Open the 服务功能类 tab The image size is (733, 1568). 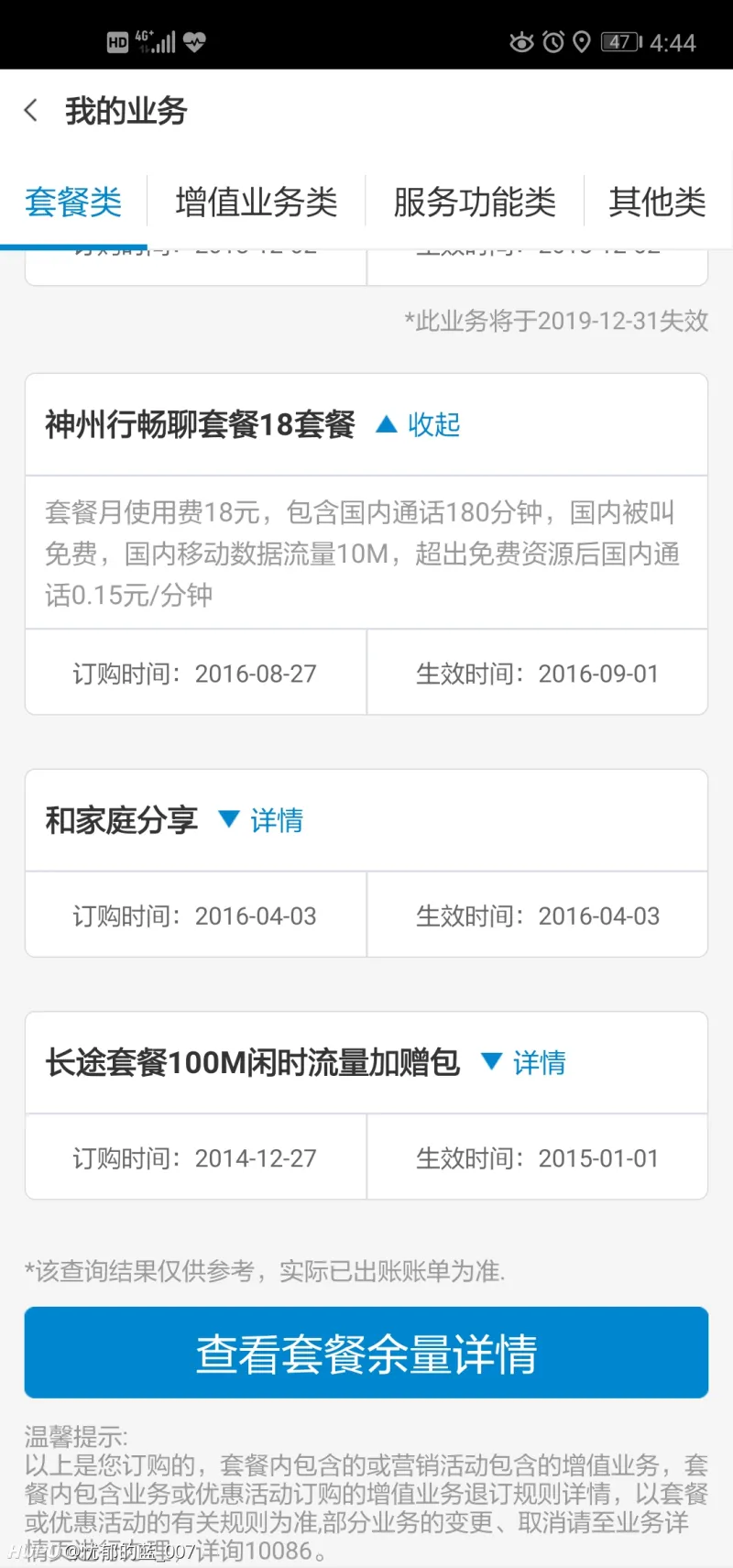475,202
